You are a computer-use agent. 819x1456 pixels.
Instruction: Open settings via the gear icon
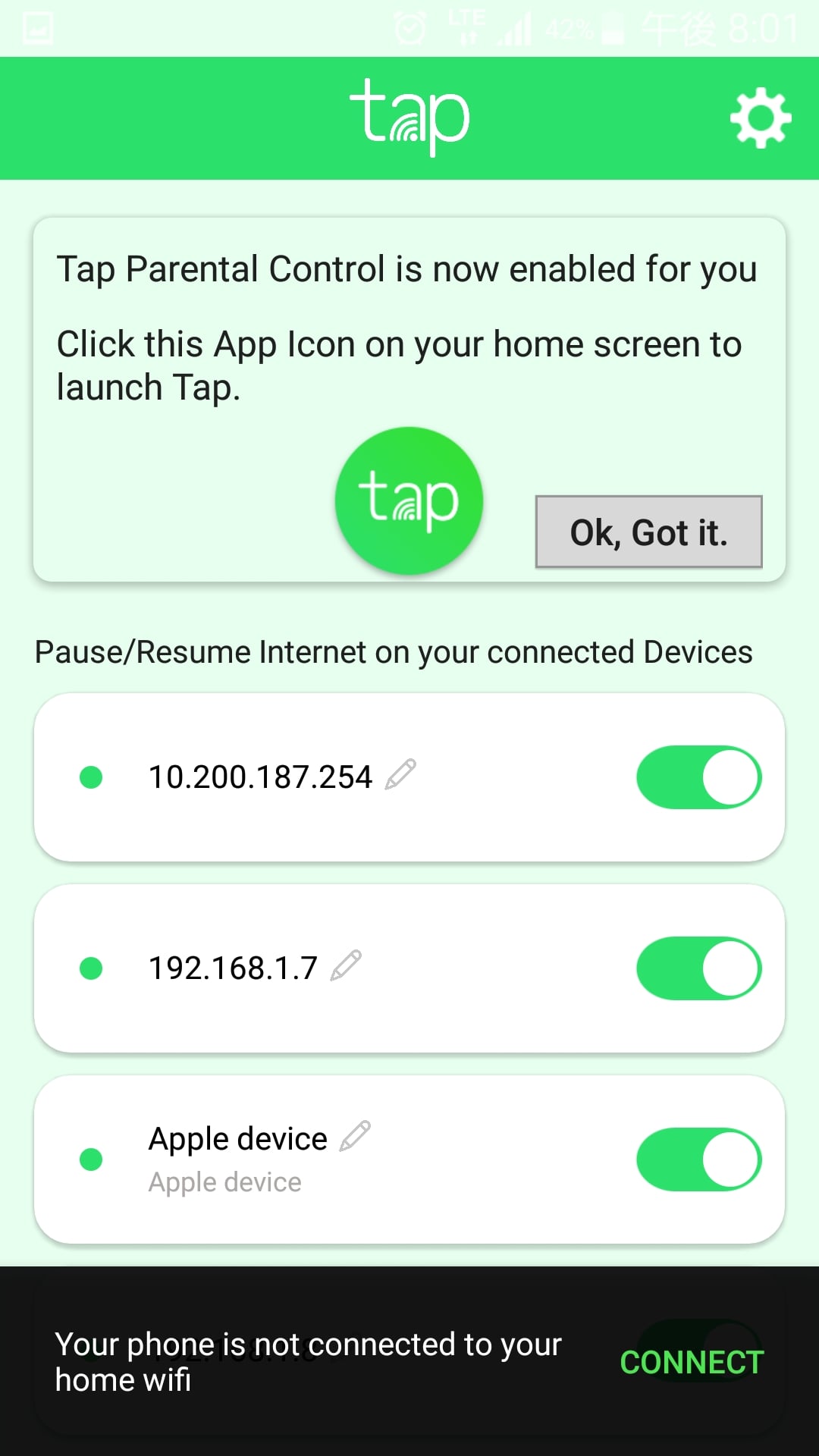[x=760, y=118]
